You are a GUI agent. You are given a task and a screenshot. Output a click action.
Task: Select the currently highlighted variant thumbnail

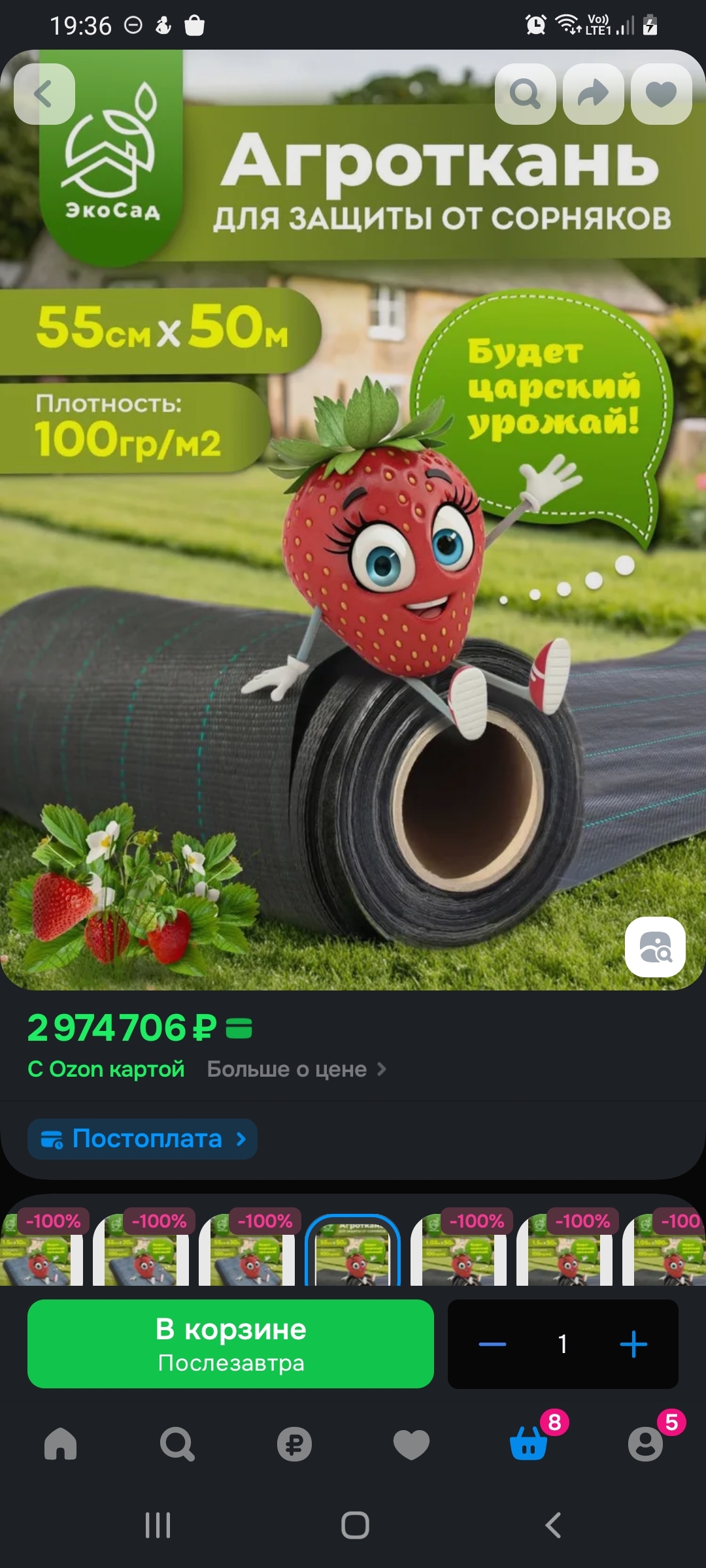[352, 1250]
